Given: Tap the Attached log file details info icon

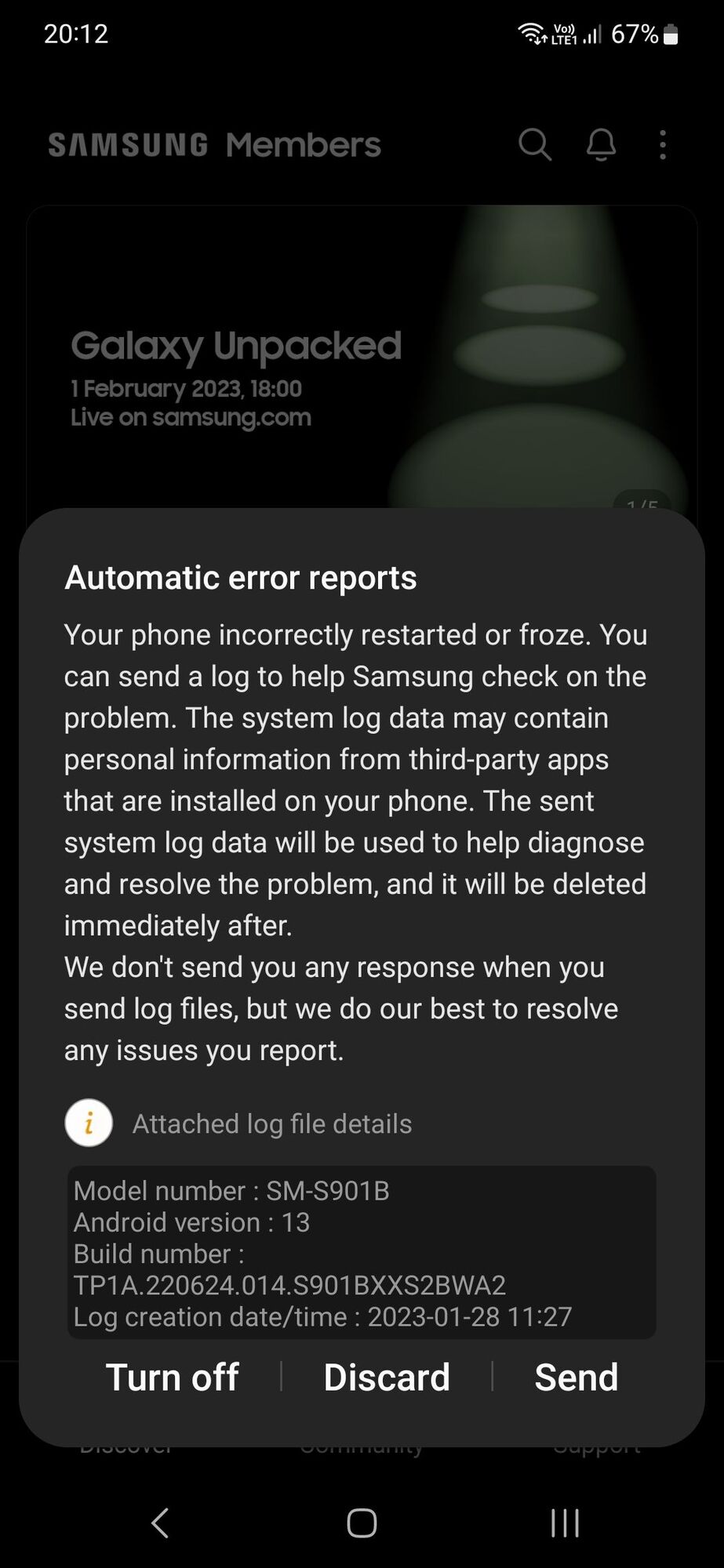Looking at the screenshot, I should (x=89, y=1123).
